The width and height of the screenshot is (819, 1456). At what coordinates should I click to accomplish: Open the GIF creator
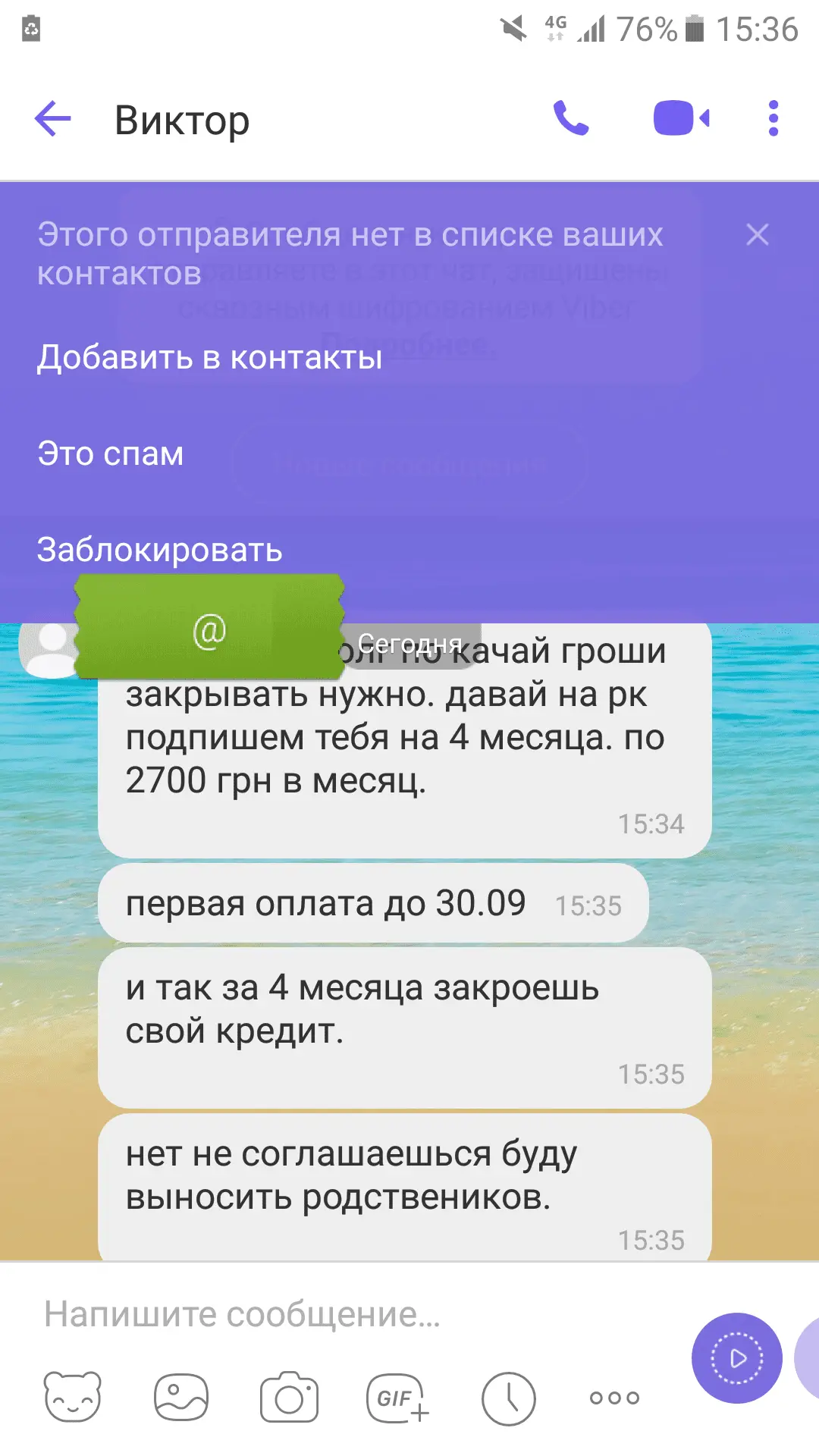397,1397
